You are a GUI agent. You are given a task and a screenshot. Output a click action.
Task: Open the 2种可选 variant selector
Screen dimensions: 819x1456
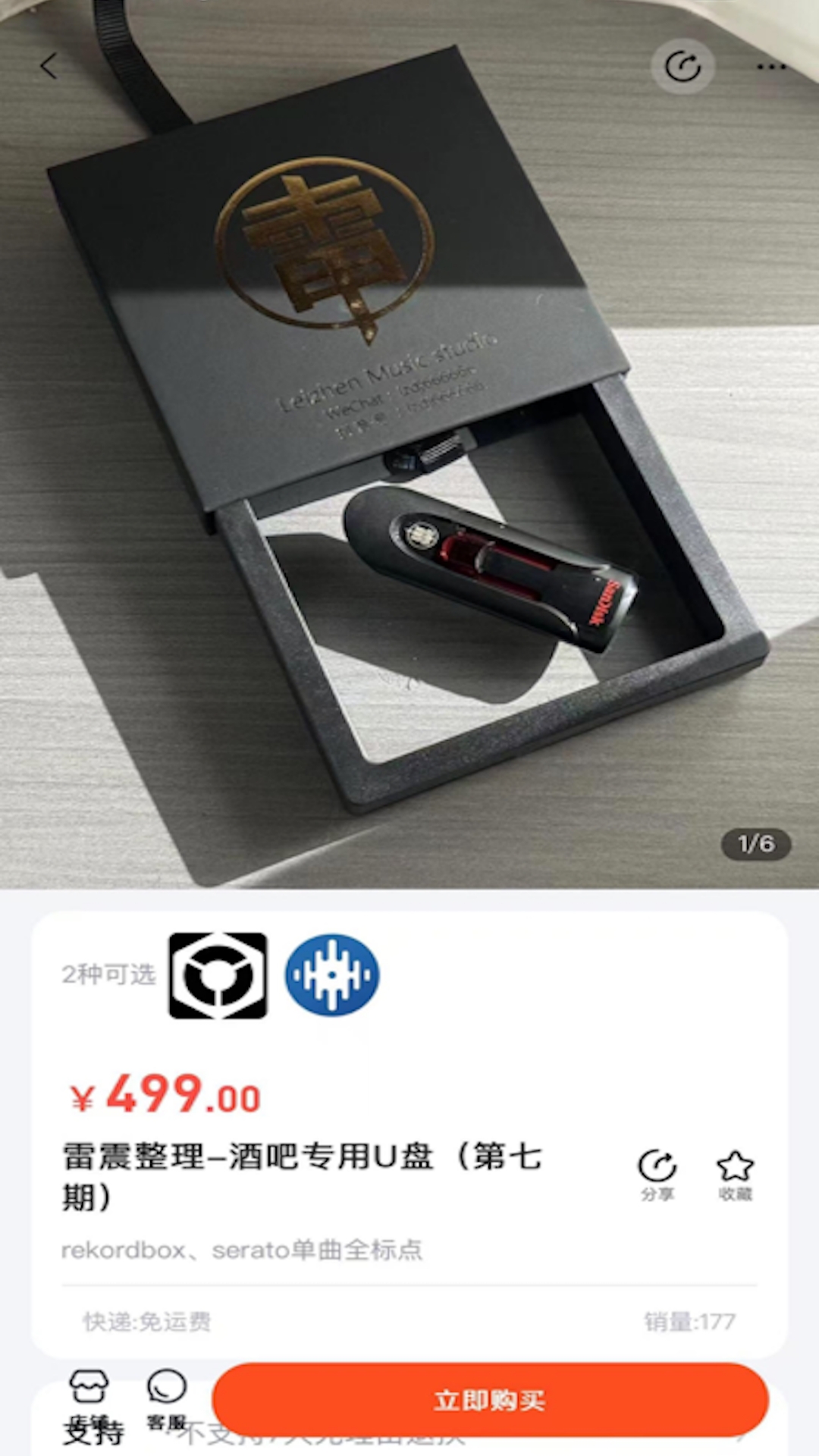tap(110, 977)
